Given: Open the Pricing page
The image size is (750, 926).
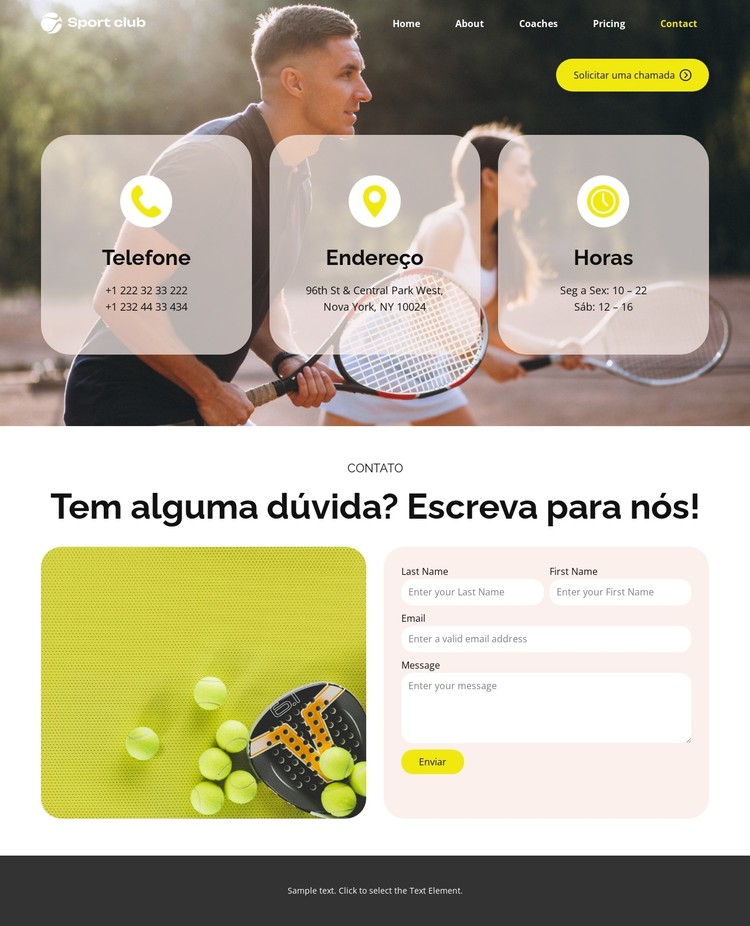Looking at the screenshot, I should tap(608, 24).
